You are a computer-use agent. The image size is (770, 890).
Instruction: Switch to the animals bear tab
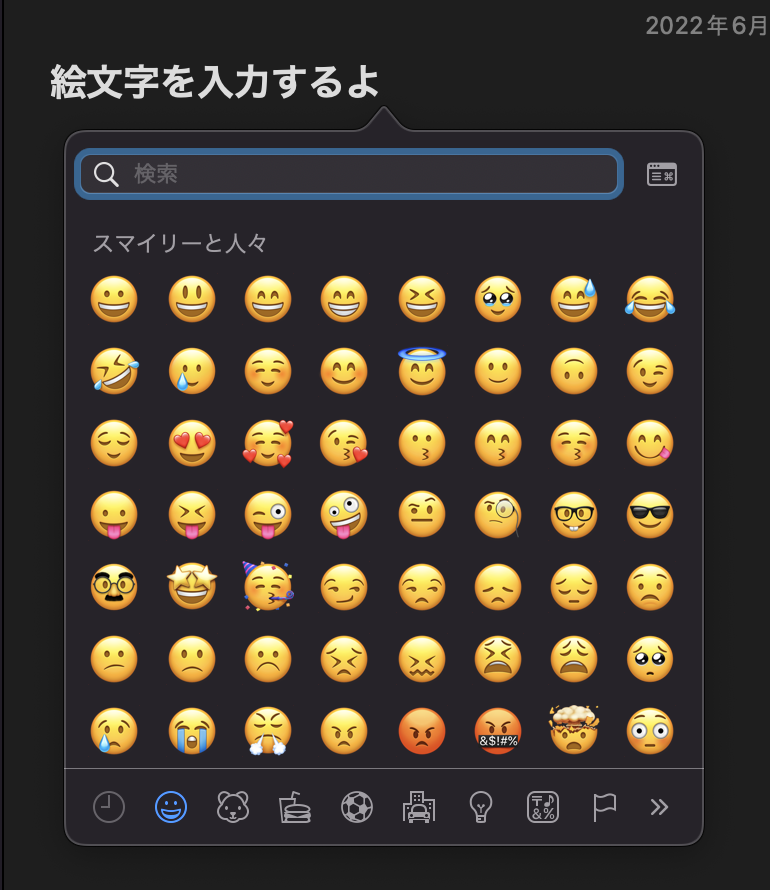click(x=233, y=806)
